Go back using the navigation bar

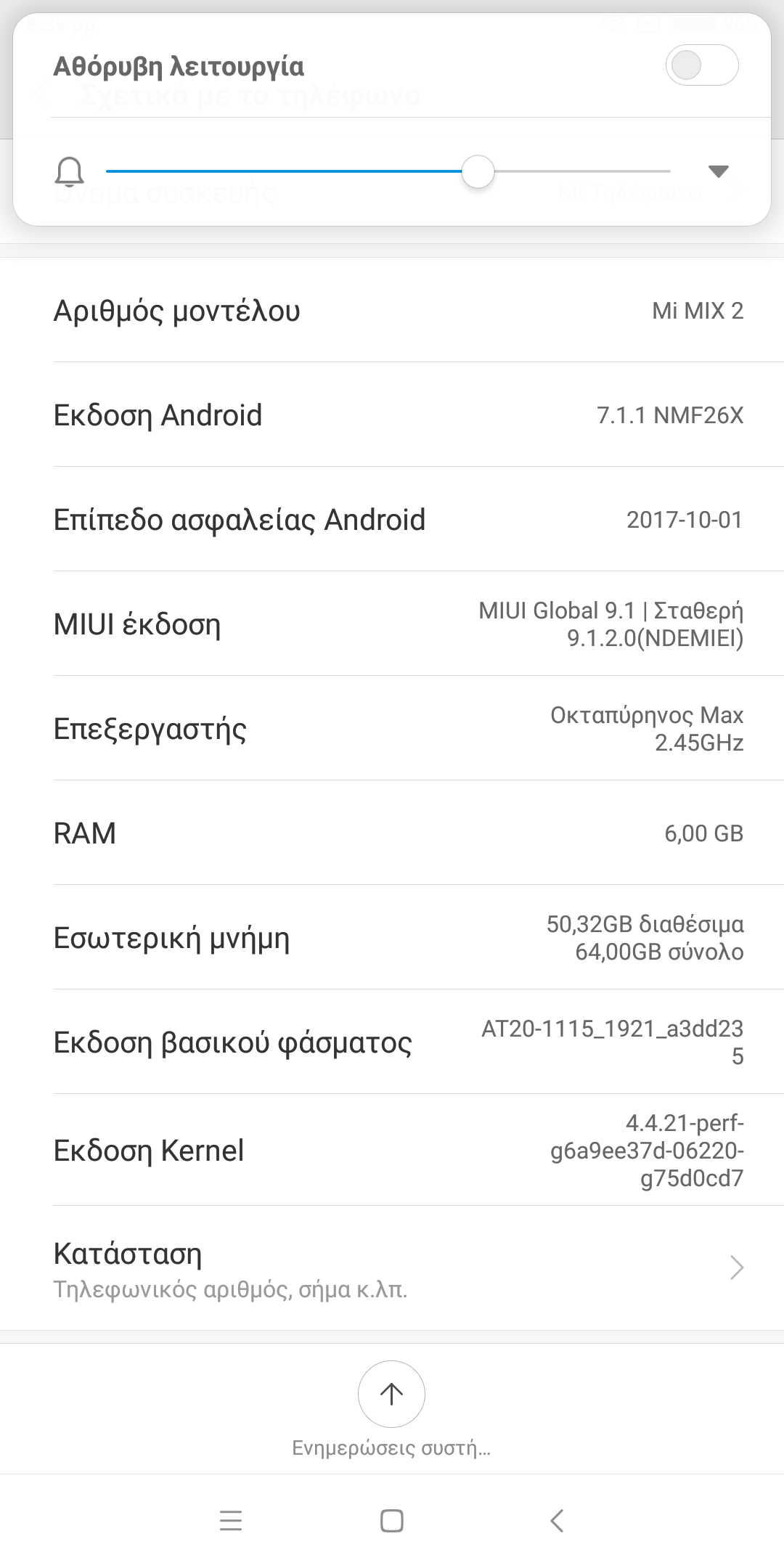(557, 1521)
